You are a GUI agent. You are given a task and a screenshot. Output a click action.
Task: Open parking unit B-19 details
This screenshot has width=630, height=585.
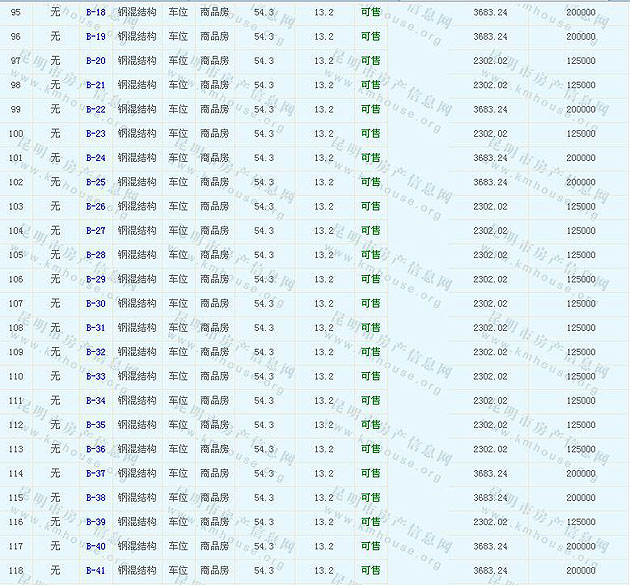[x=96, y=36]
